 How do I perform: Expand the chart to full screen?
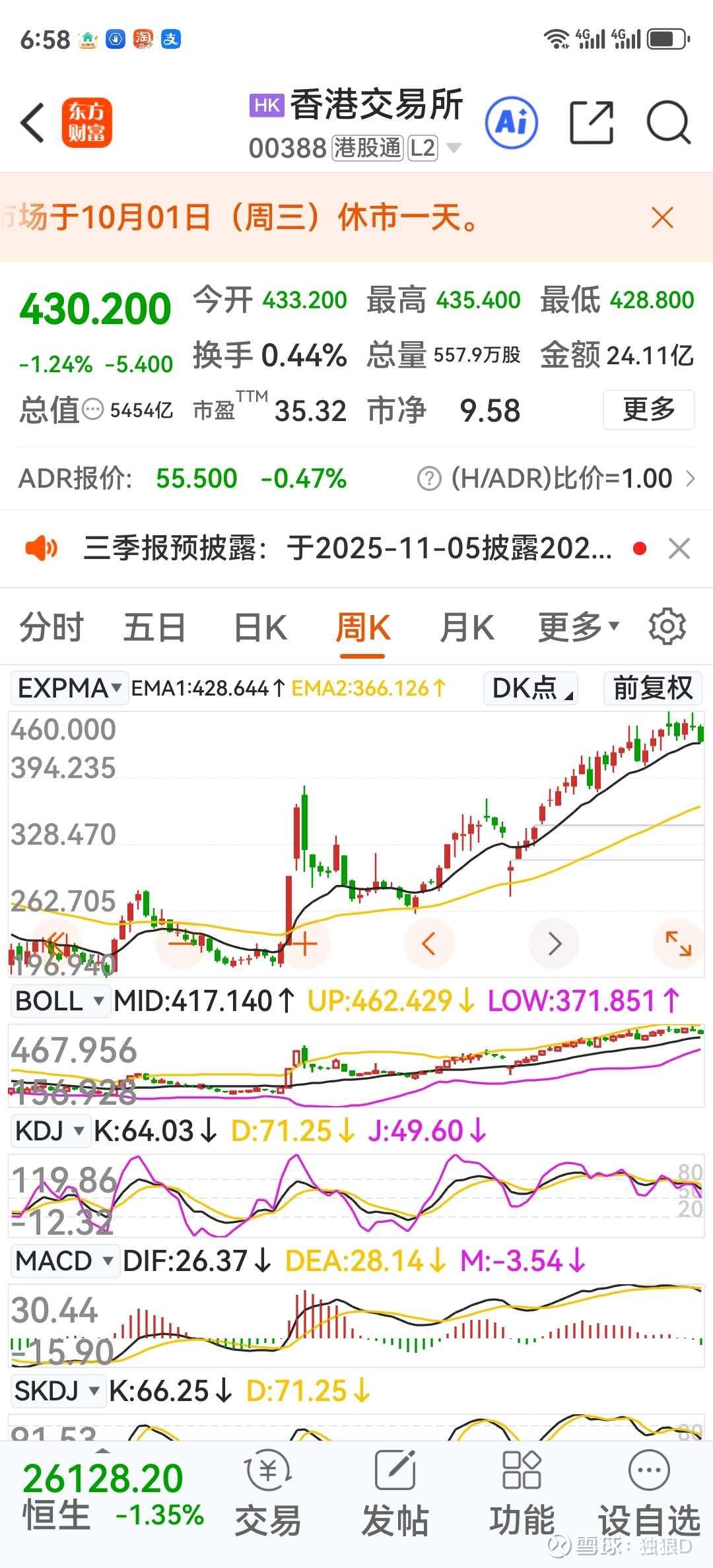pos(678,944)
